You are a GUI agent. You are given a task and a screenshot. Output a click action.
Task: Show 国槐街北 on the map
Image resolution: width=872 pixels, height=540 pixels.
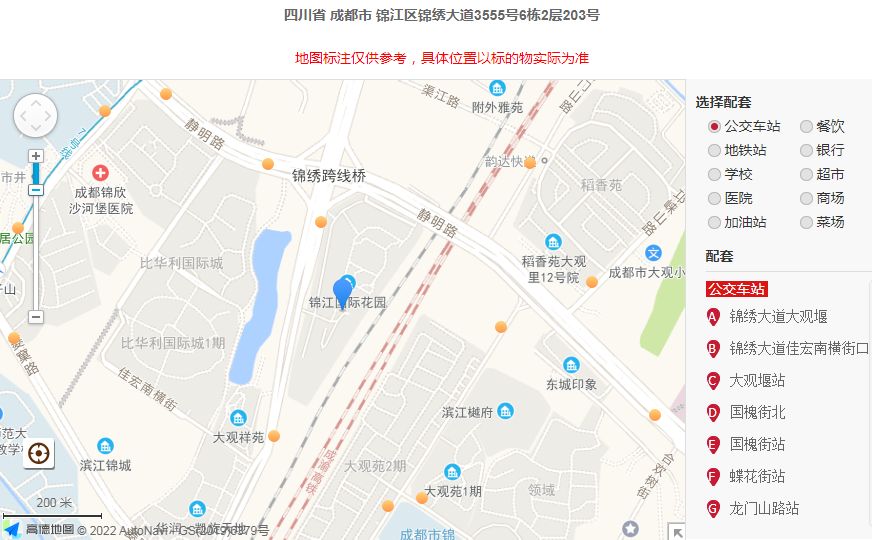(x=757, y=413)
